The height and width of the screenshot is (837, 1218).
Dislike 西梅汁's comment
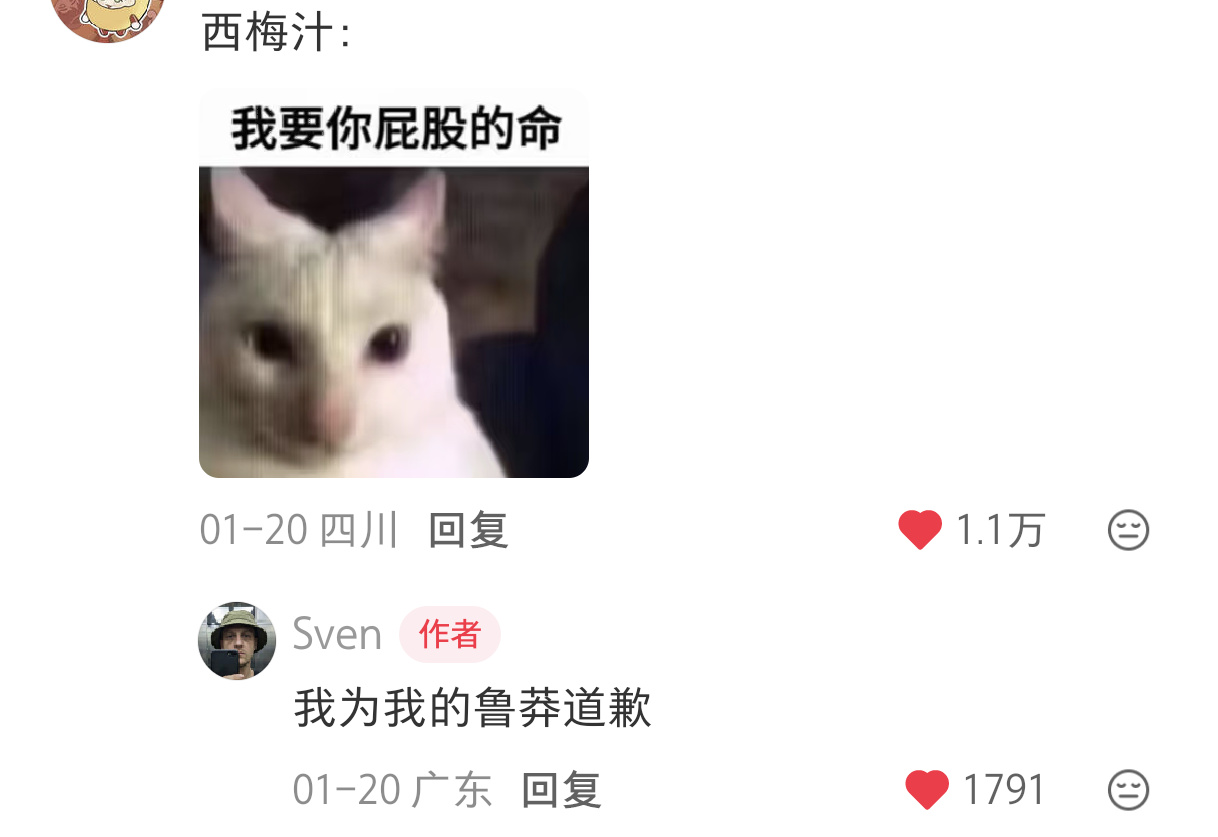1128,530
